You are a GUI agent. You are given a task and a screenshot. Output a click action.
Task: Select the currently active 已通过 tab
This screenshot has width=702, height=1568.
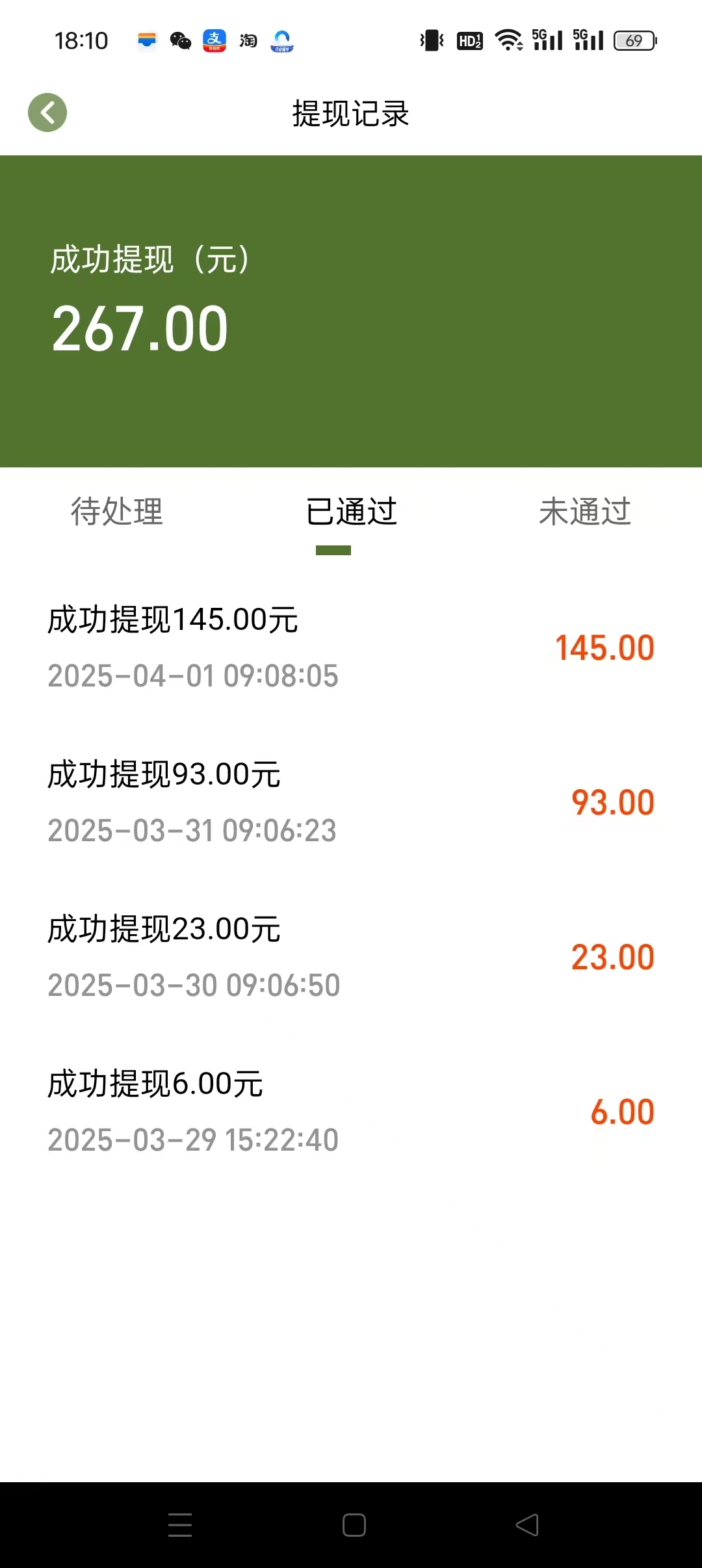(351, 513)
